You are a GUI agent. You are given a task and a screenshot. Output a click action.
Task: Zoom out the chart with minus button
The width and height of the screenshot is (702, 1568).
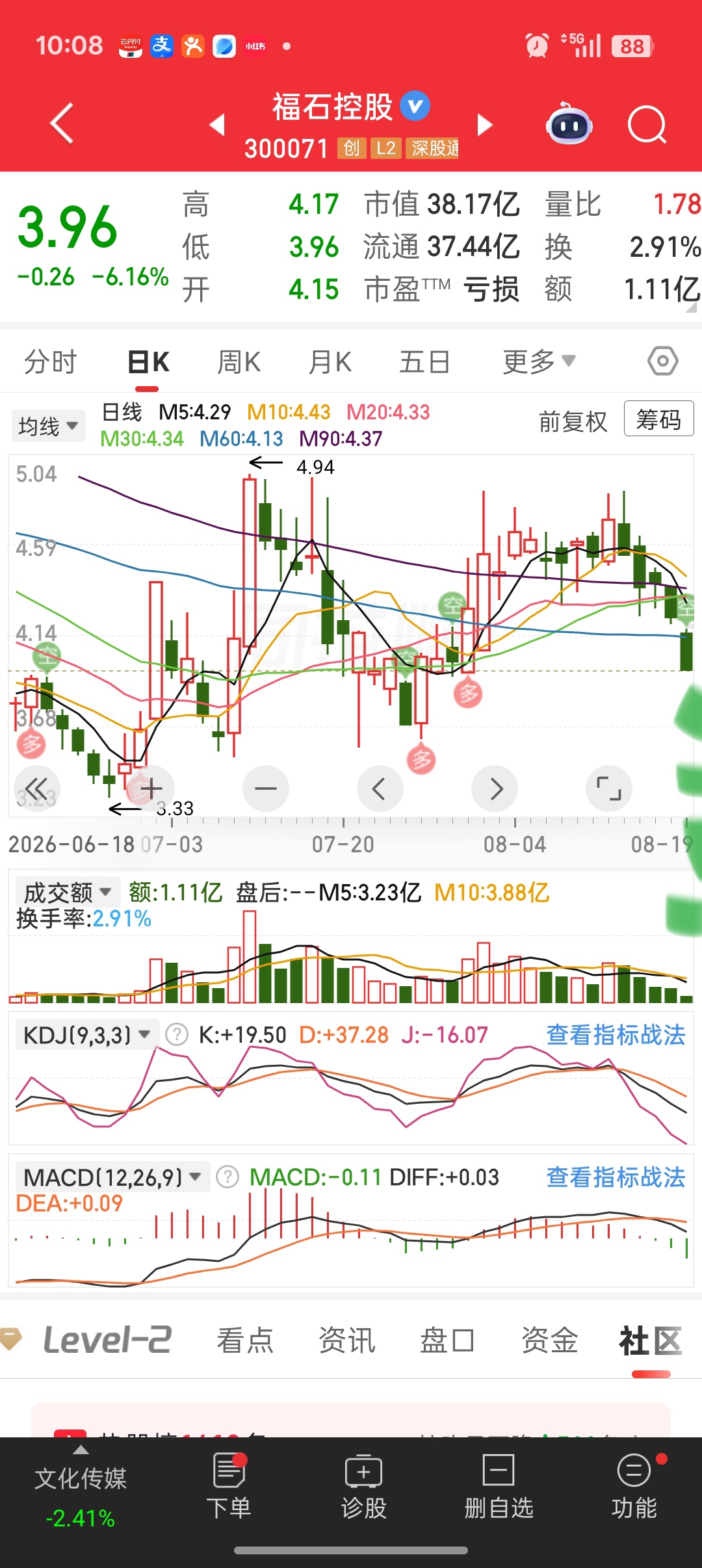pyautogui.click(x=265, y=789)
